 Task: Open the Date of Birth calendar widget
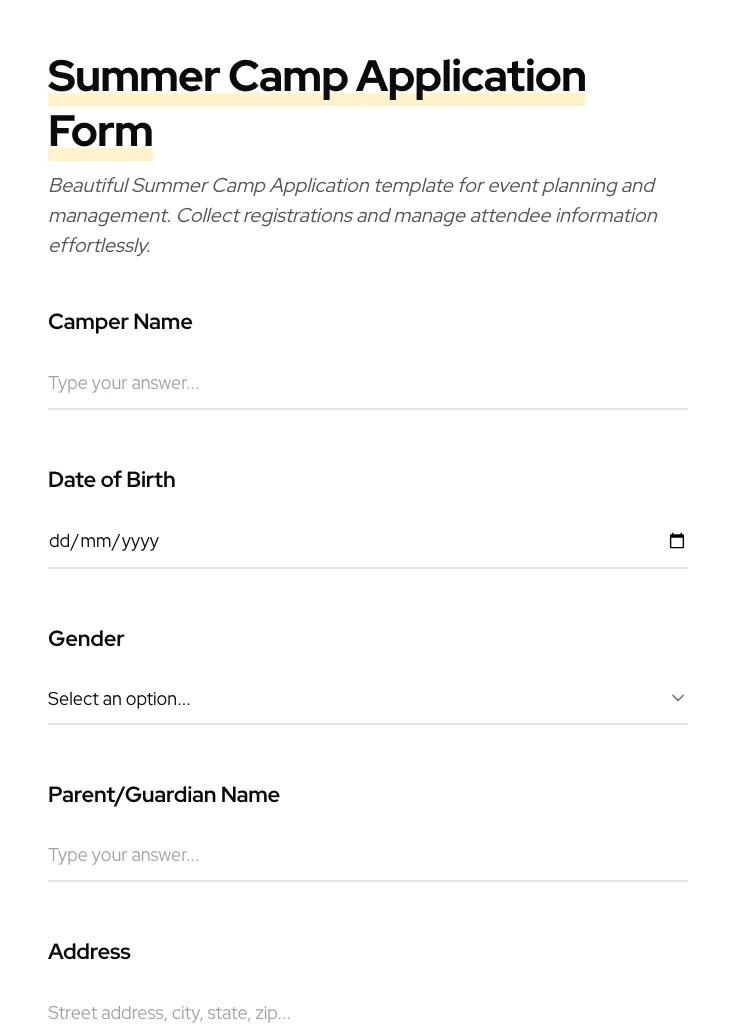(x=677, y=540)
